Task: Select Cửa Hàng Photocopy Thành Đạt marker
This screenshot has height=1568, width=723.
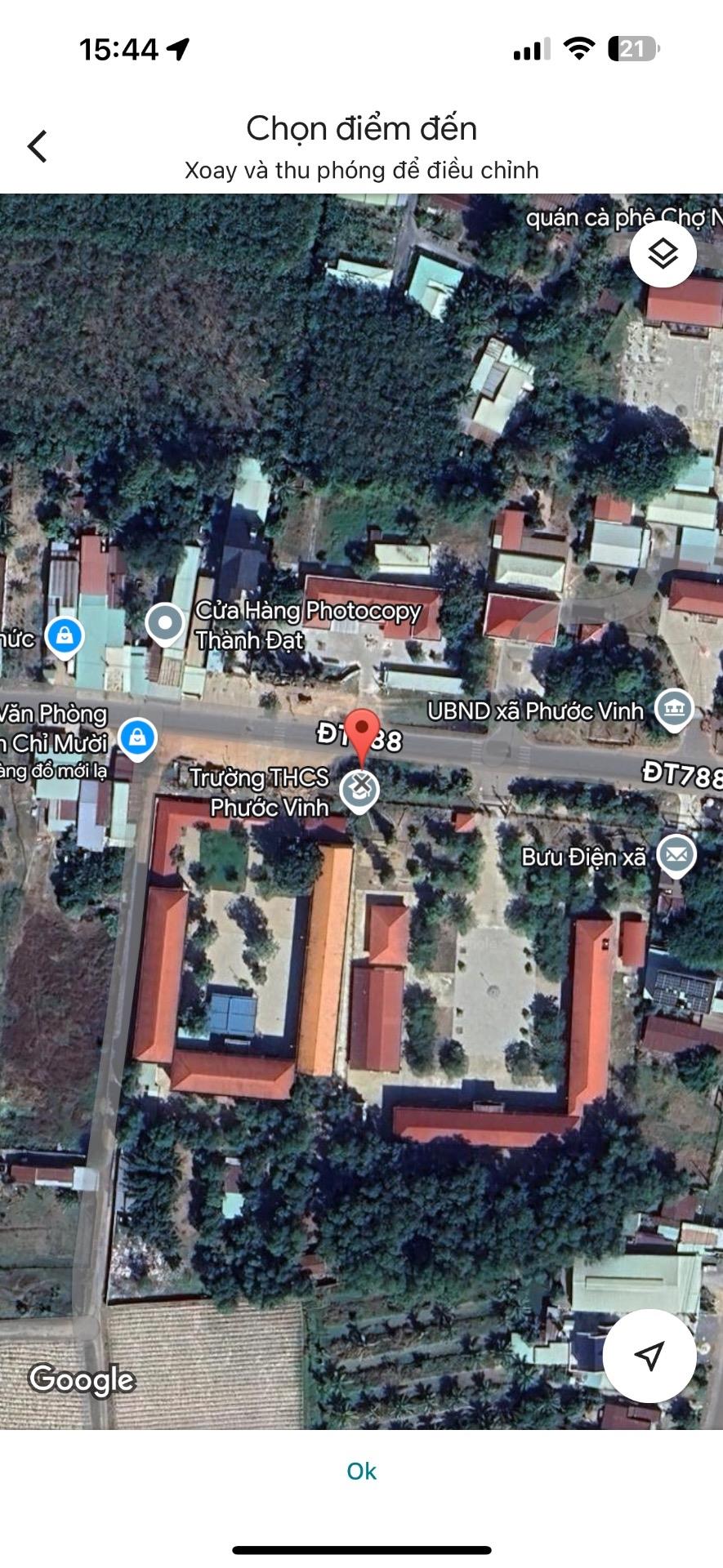Action: (x=166, y=623)
